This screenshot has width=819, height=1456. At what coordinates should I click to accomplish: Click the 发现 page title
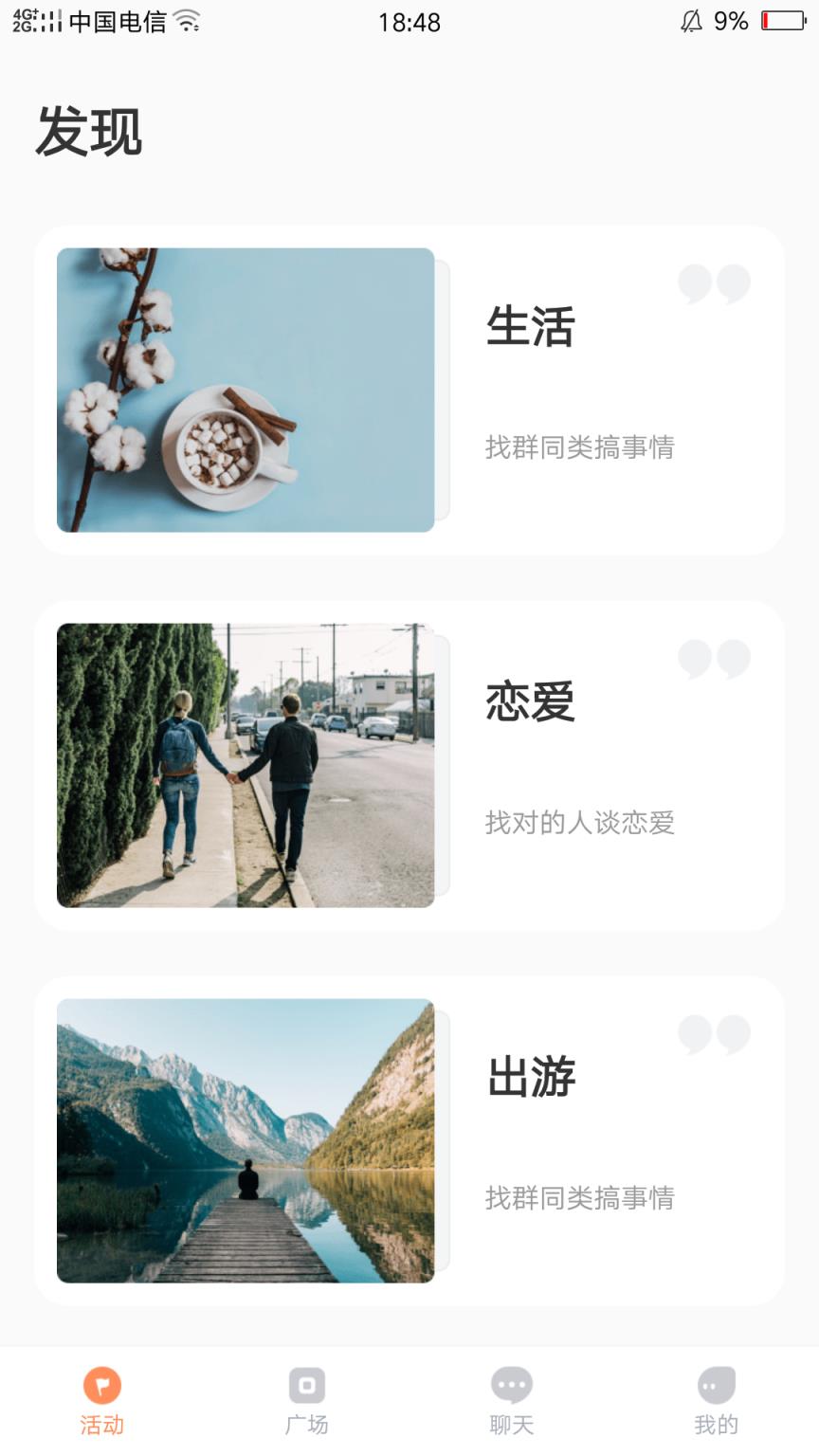pyautogui.click(x=90, y=134)
